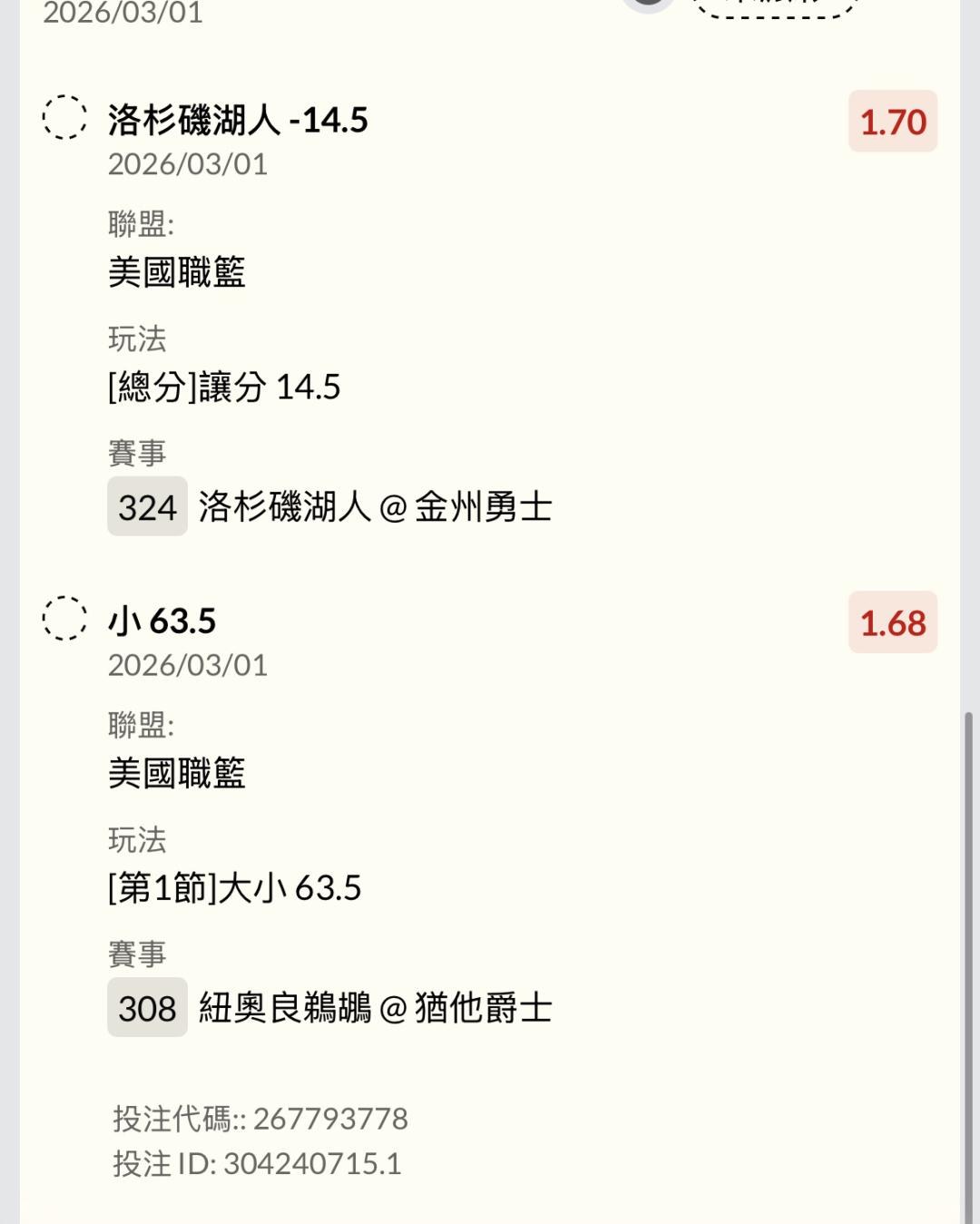Open match 324 洛杉磯湖人 @ 金州勇士

click(x=330, y=506)
